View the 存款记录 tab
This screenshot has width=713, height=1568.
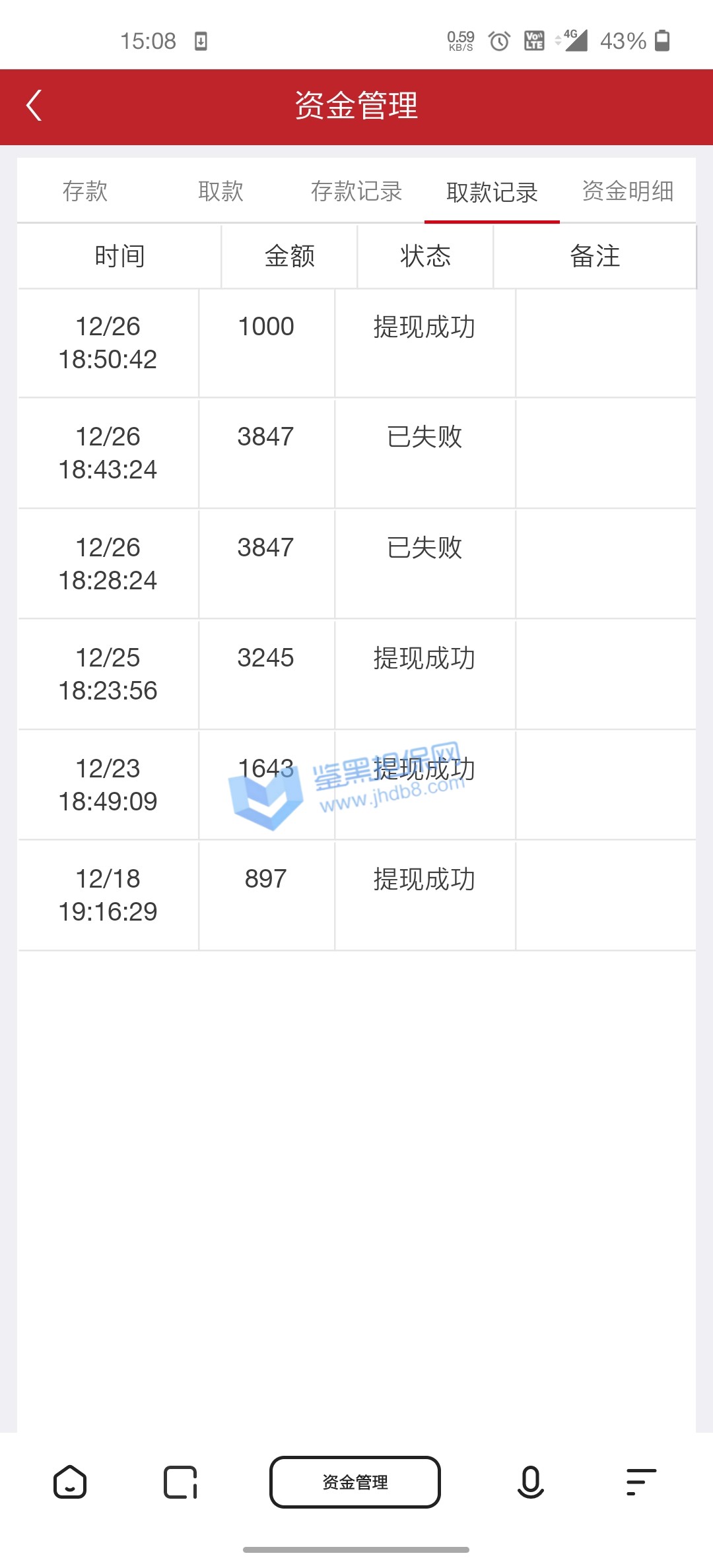click(x=356, y=191)
